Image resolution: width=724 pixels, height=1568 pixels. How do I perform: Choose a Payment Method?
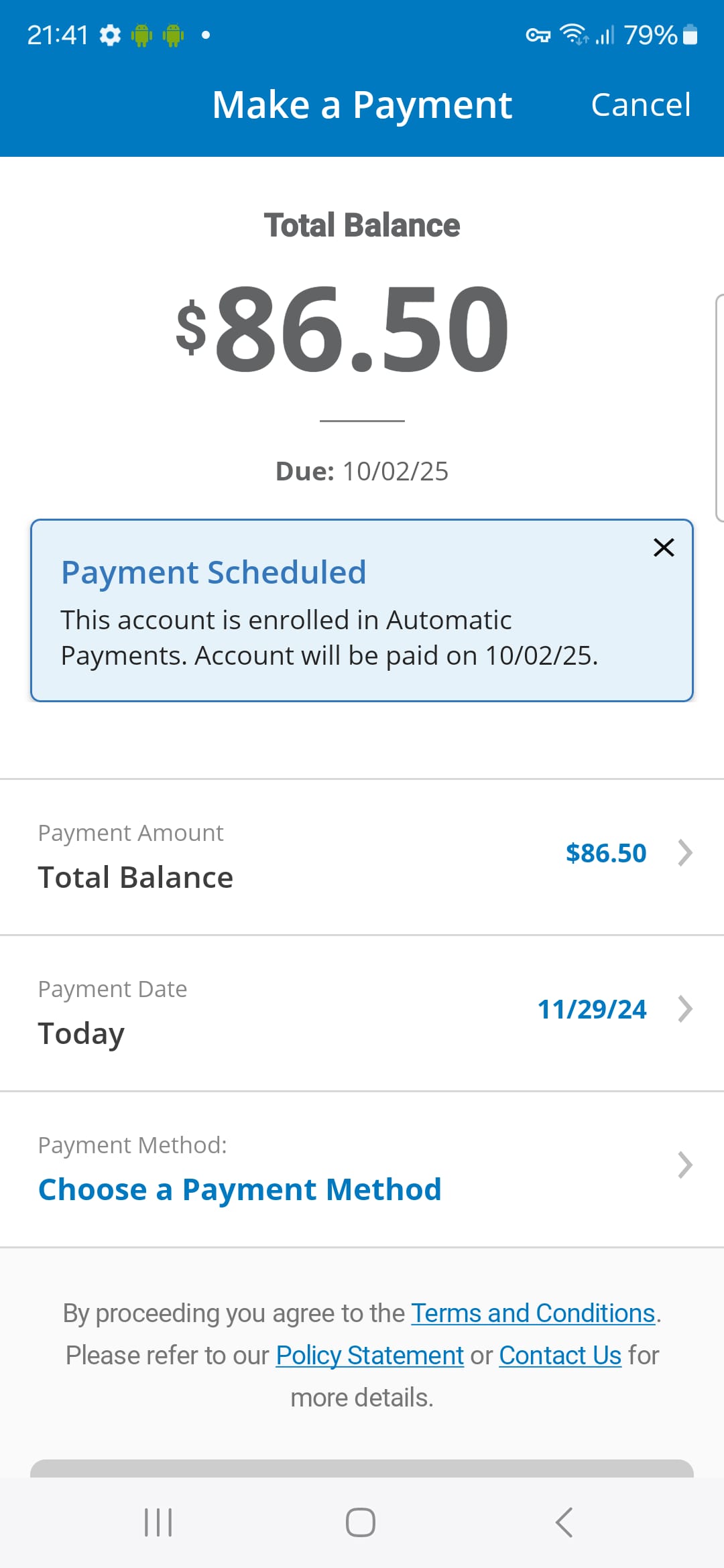coord(239,1189)
